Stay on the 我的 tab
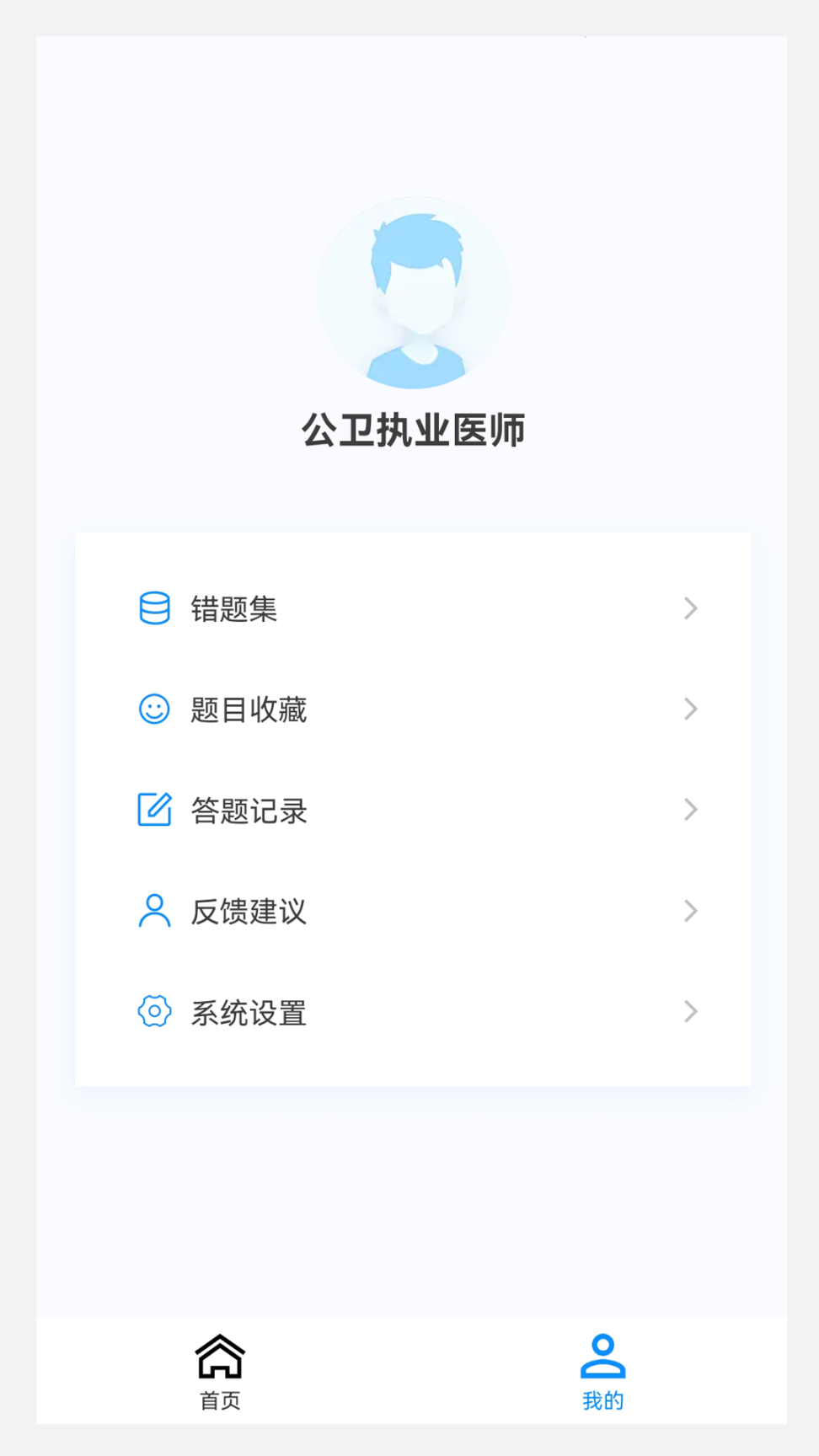 [602, 1371]
